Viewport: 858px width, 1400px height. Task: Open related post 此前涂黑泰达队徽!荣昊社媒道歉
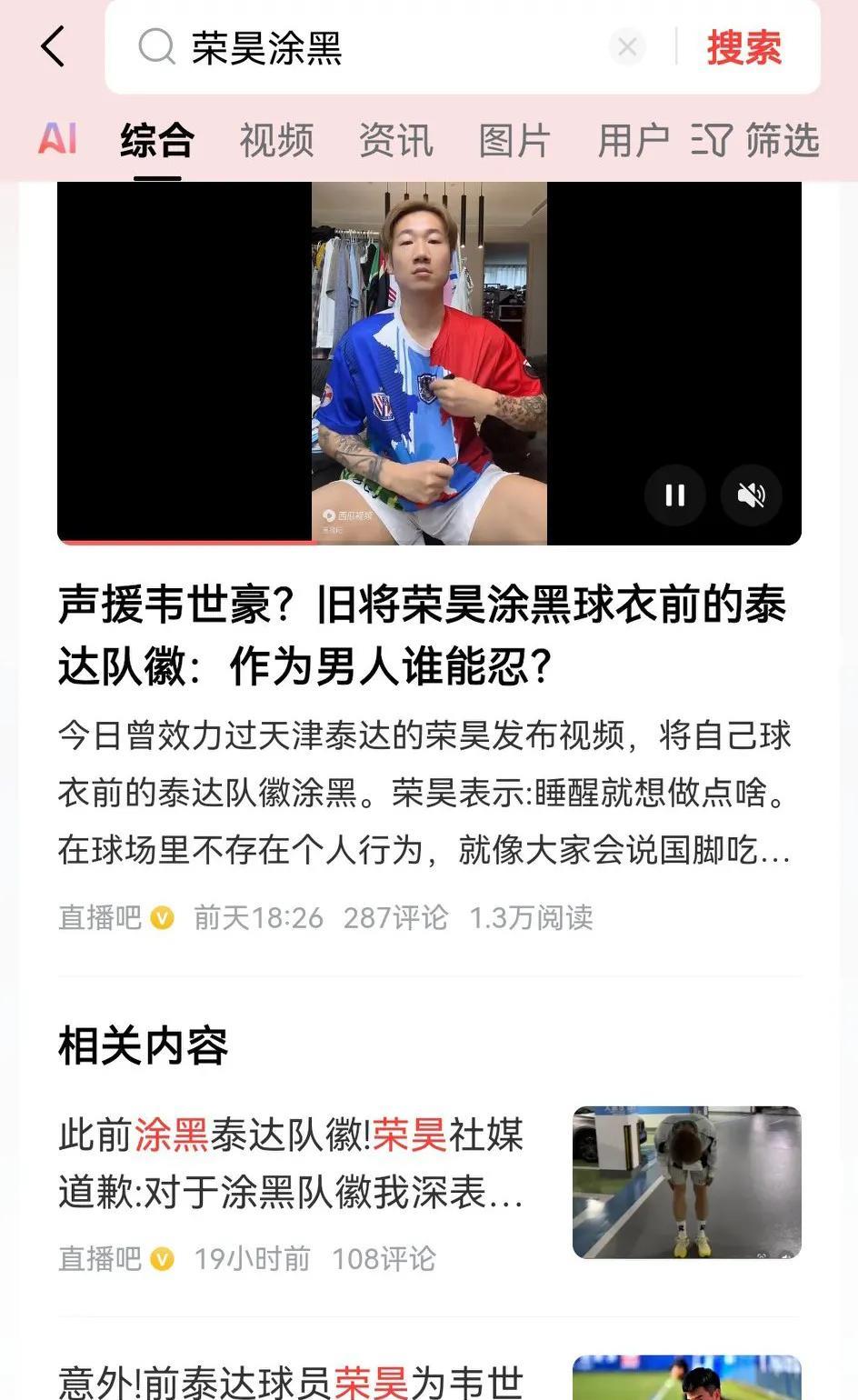pyautogui.click(x=291, y=1163)
